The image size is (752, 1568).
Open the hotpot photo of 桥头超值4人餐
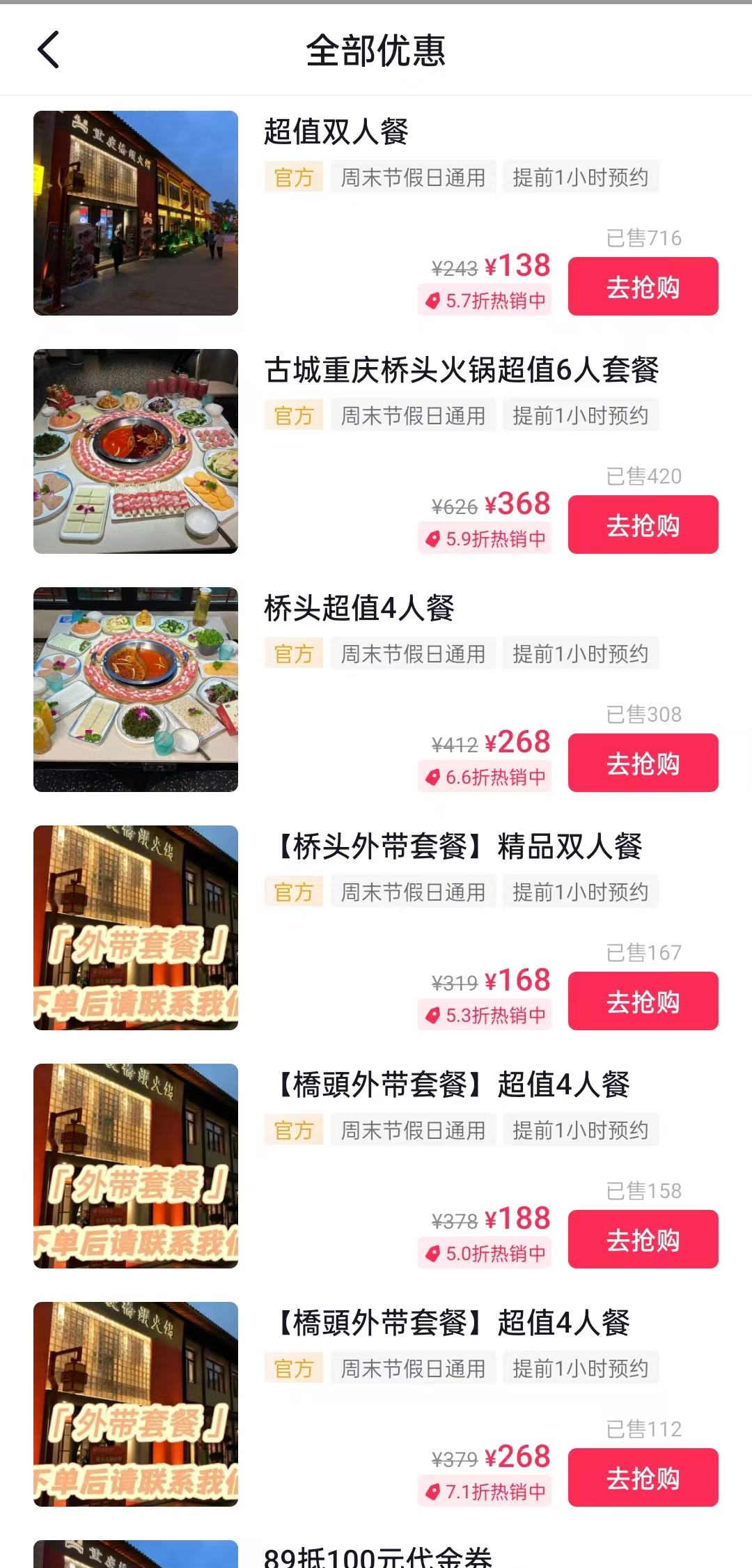(136, 690)
